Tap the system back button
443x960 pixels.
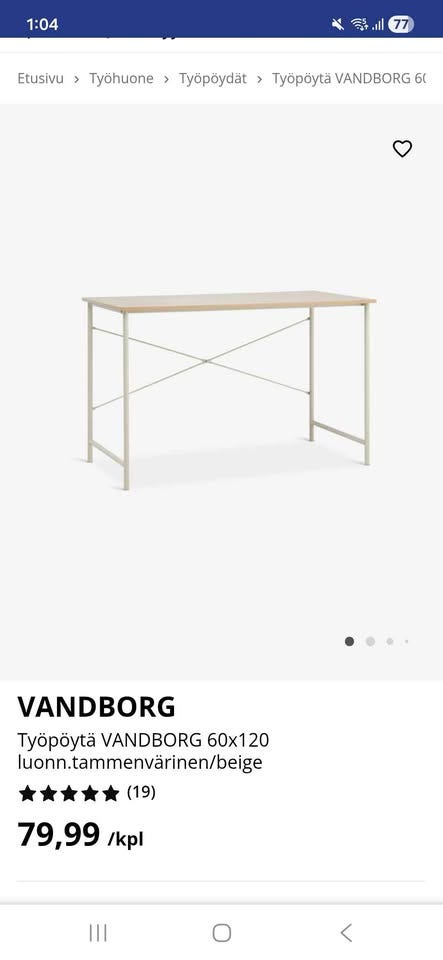(x=346, y=933)
